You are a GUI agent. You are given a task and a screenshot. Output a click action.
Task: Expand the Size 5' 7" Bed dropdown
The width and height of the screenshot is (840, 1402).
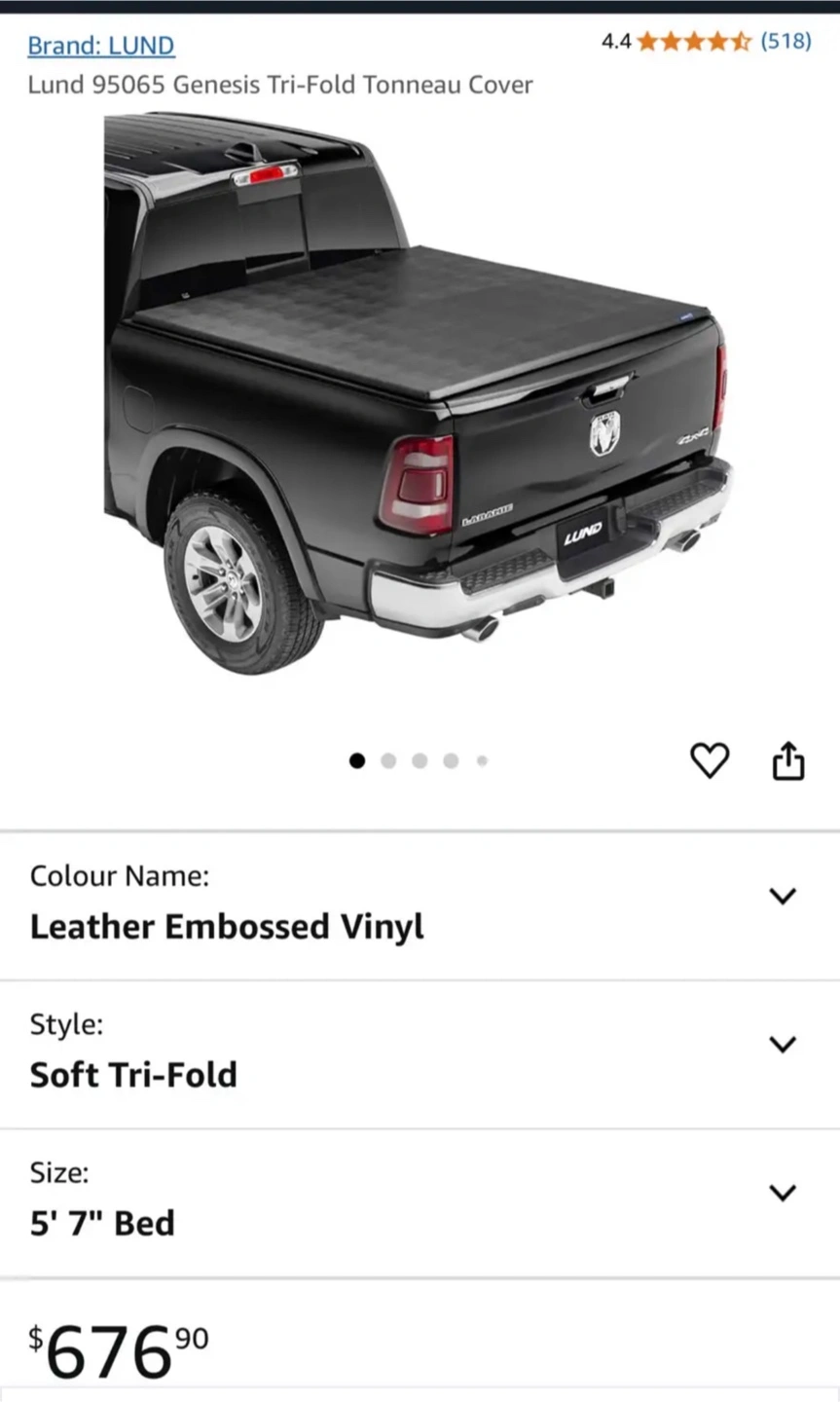pyautogui.click(x=783, y=1193)
